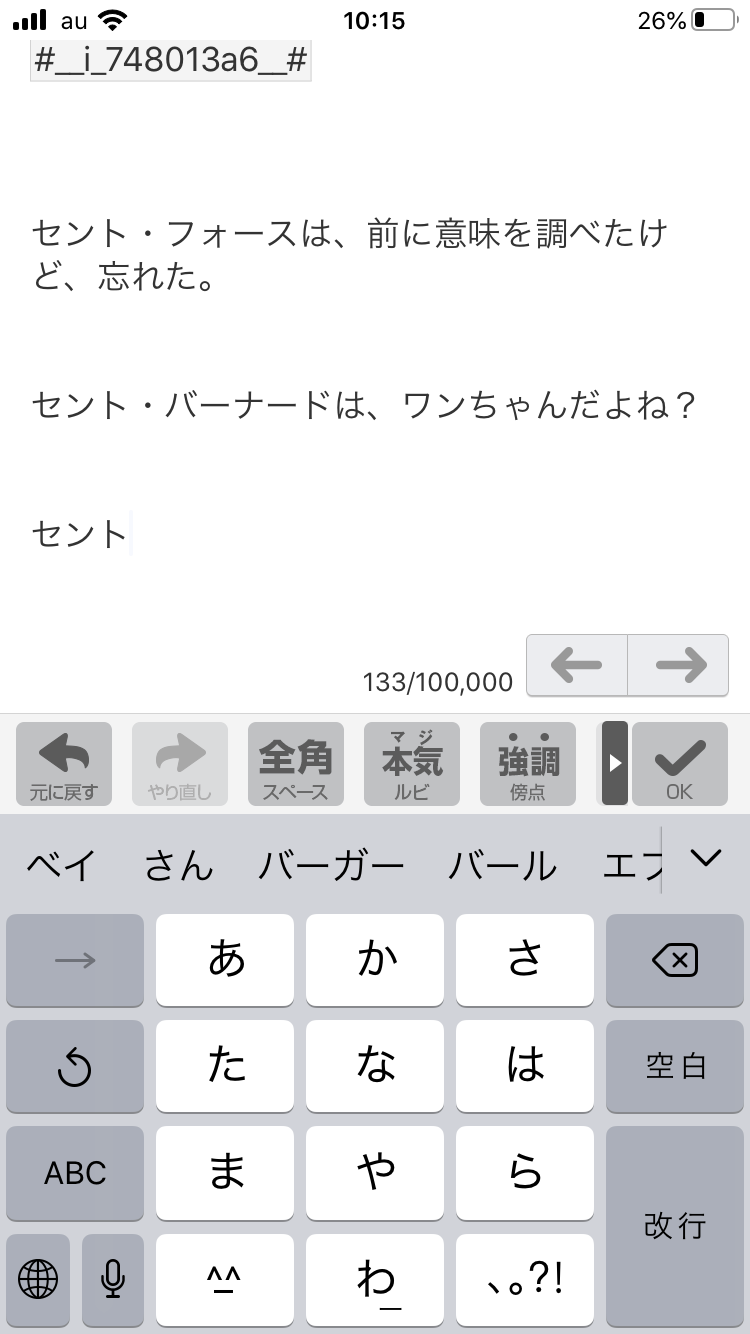
Task: Tap the 空白 space key
Action: tap(675, 1067)
